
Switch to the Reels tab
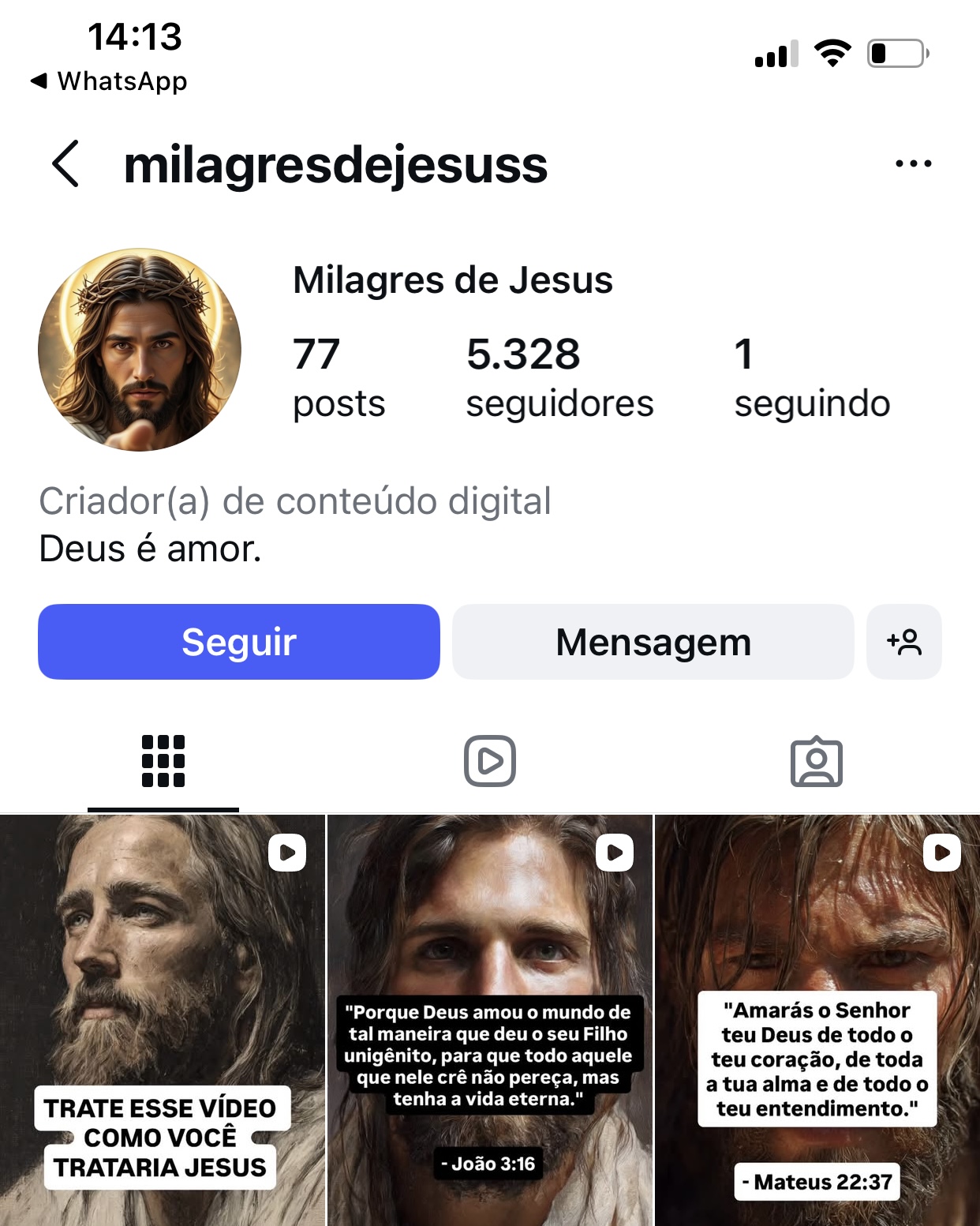489,761
